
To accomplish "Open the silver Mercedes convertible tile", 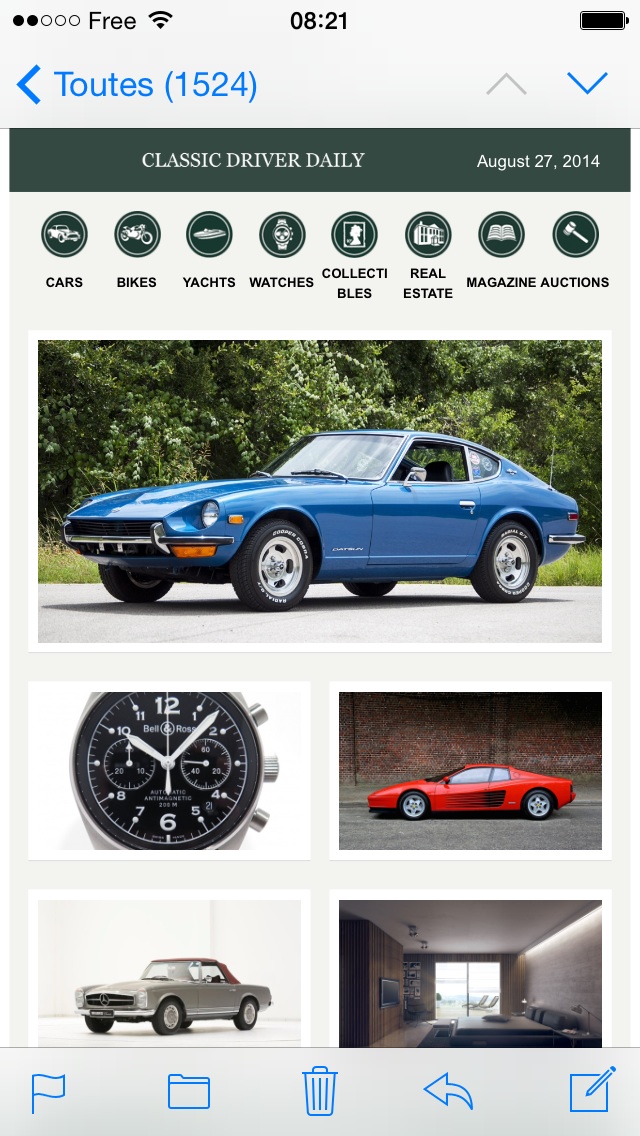I will click(169, 972).
